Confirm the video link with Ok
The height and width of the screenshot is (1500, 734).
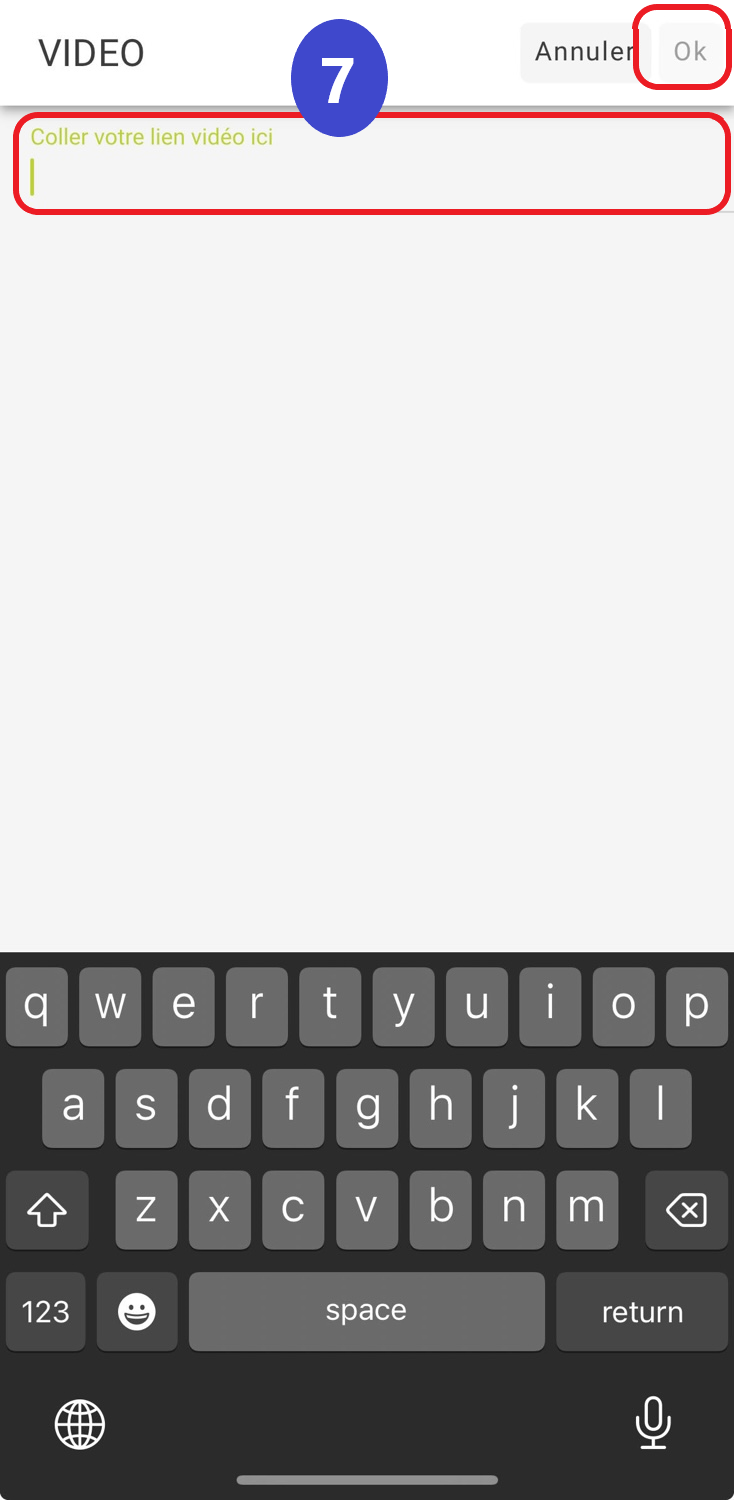(690, 52)
